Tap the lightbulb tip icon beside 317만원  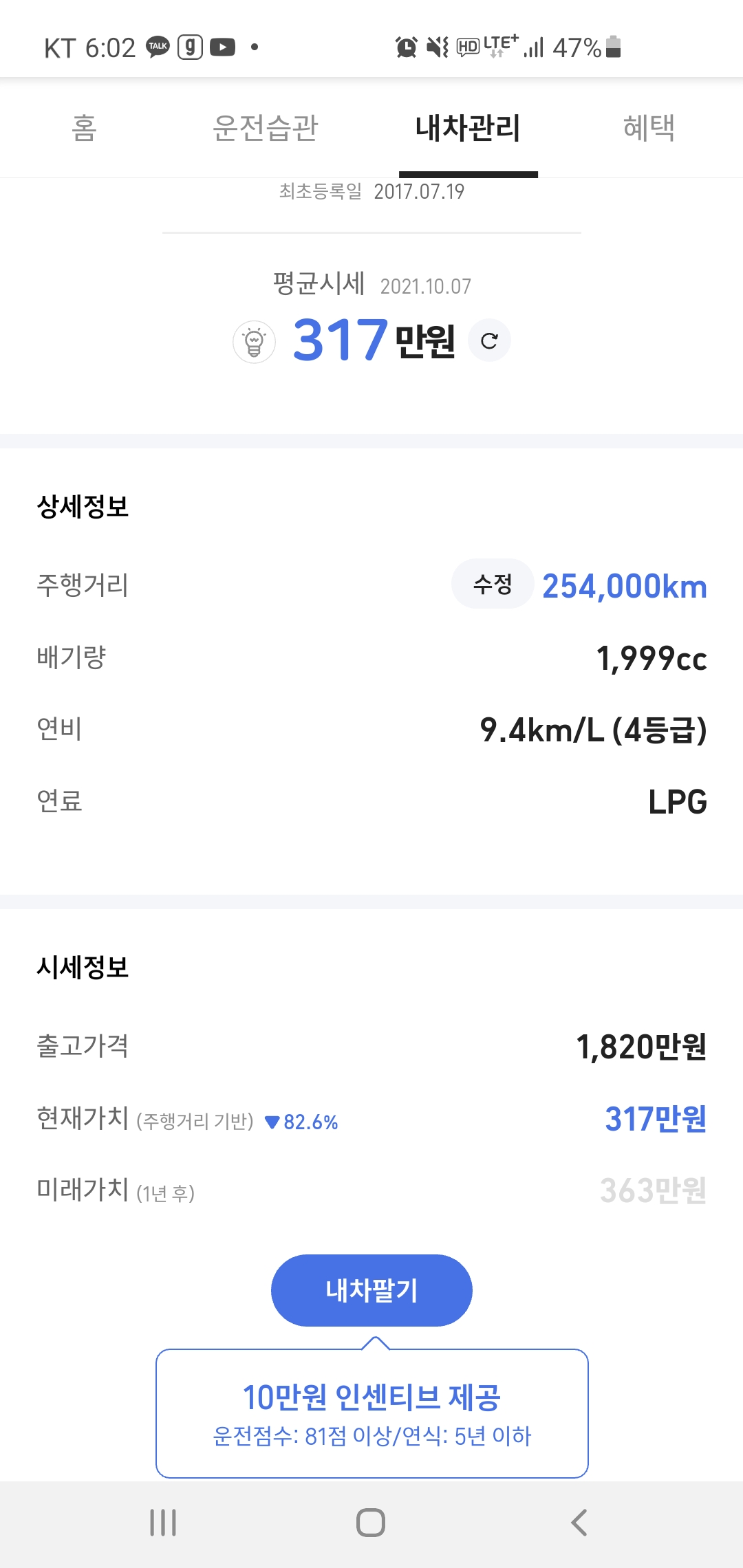pyautogui.click(x=255, y=341)
